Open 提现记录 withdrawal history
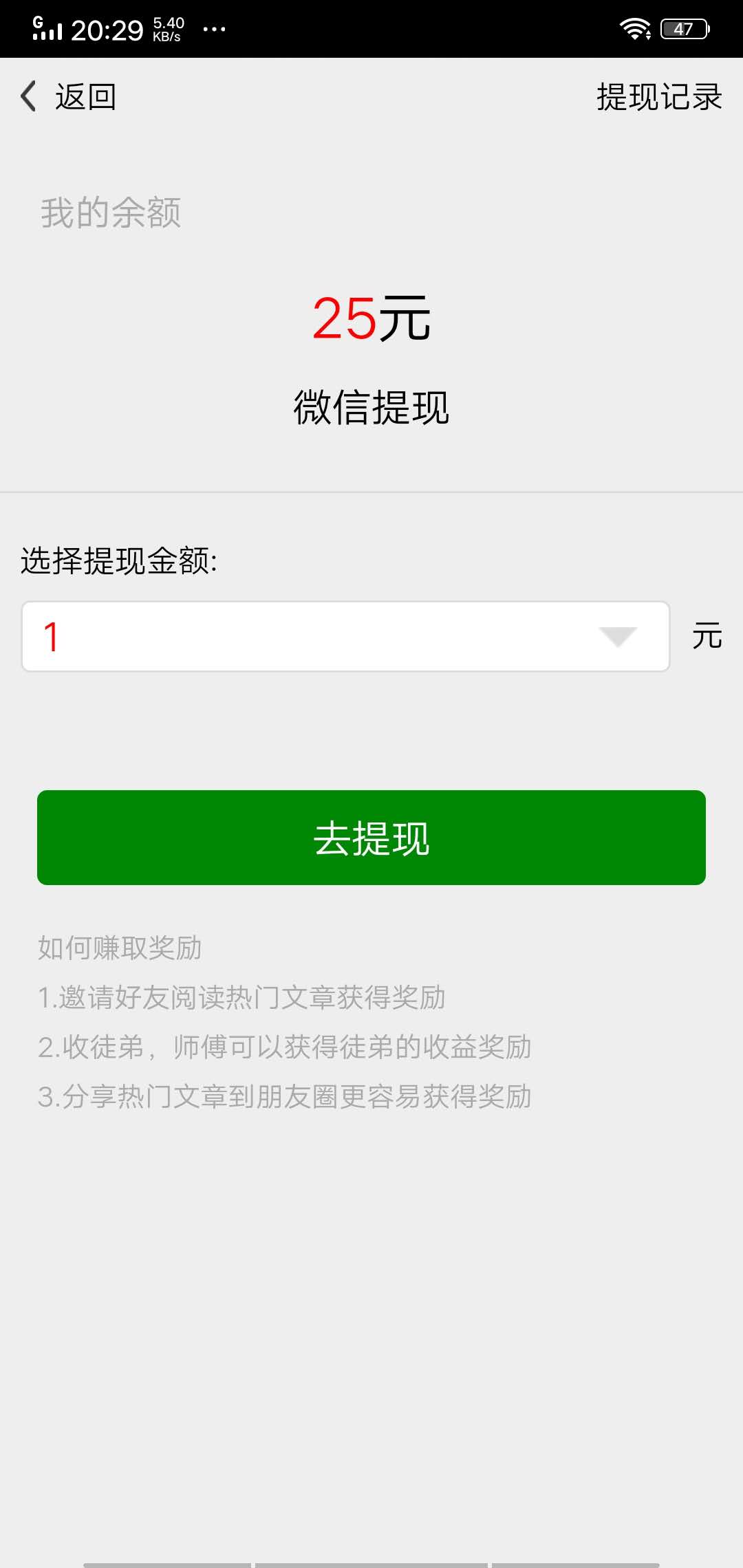743x1568 pixels. coord(658,98)
